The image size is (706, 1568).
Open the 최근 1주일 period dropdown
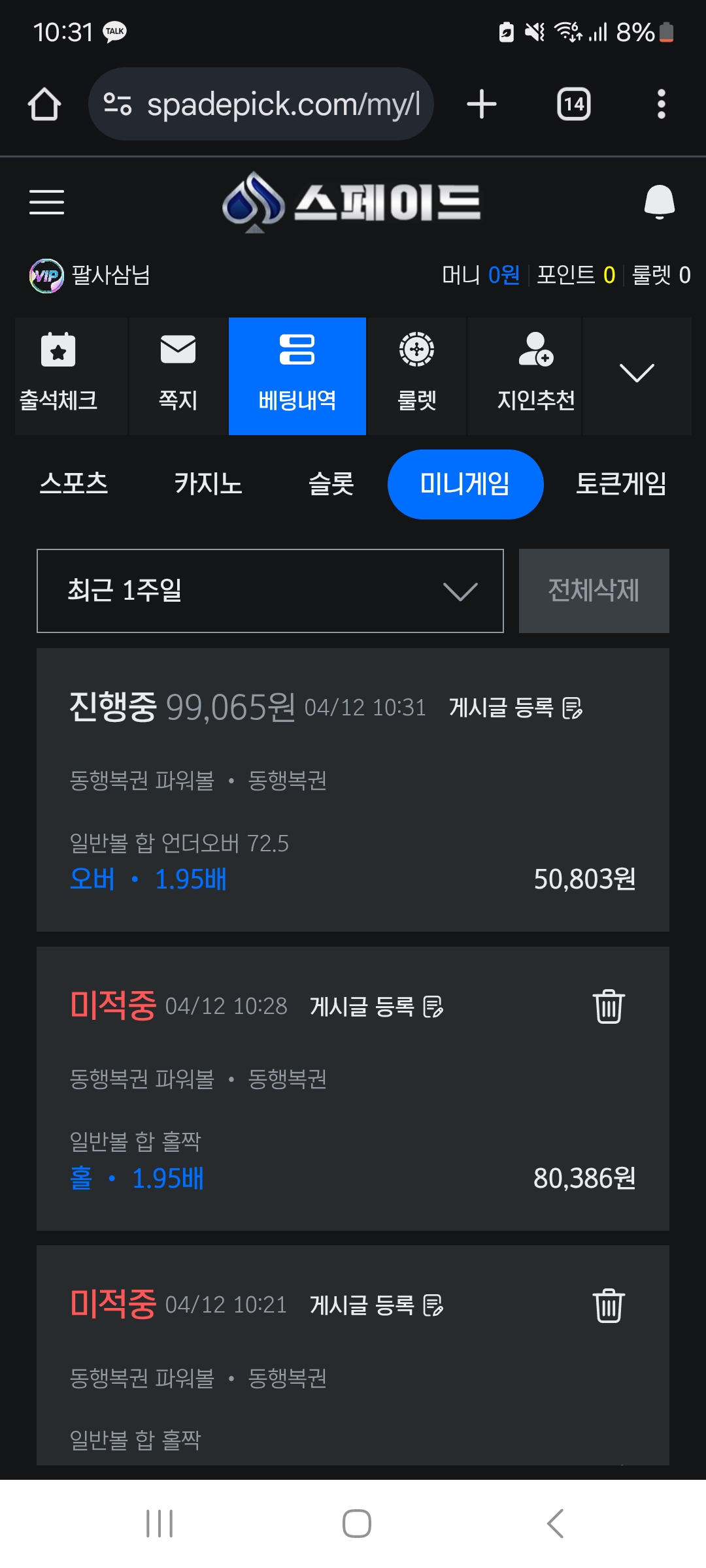(270, 591)
